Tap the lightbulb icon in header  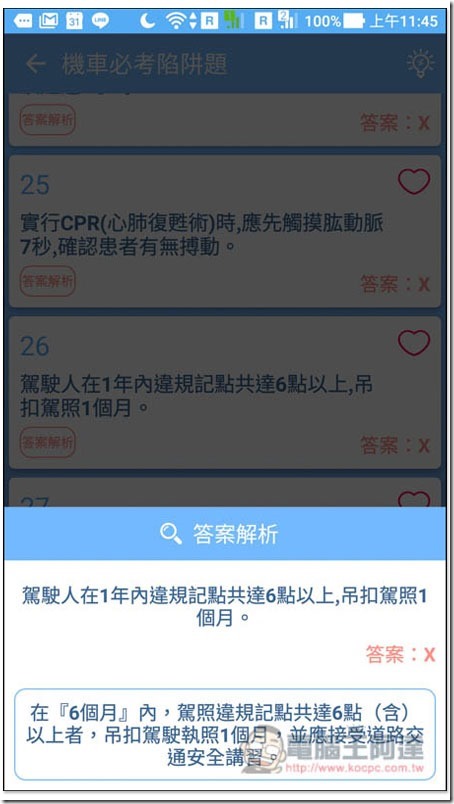[x=420, y=64]
